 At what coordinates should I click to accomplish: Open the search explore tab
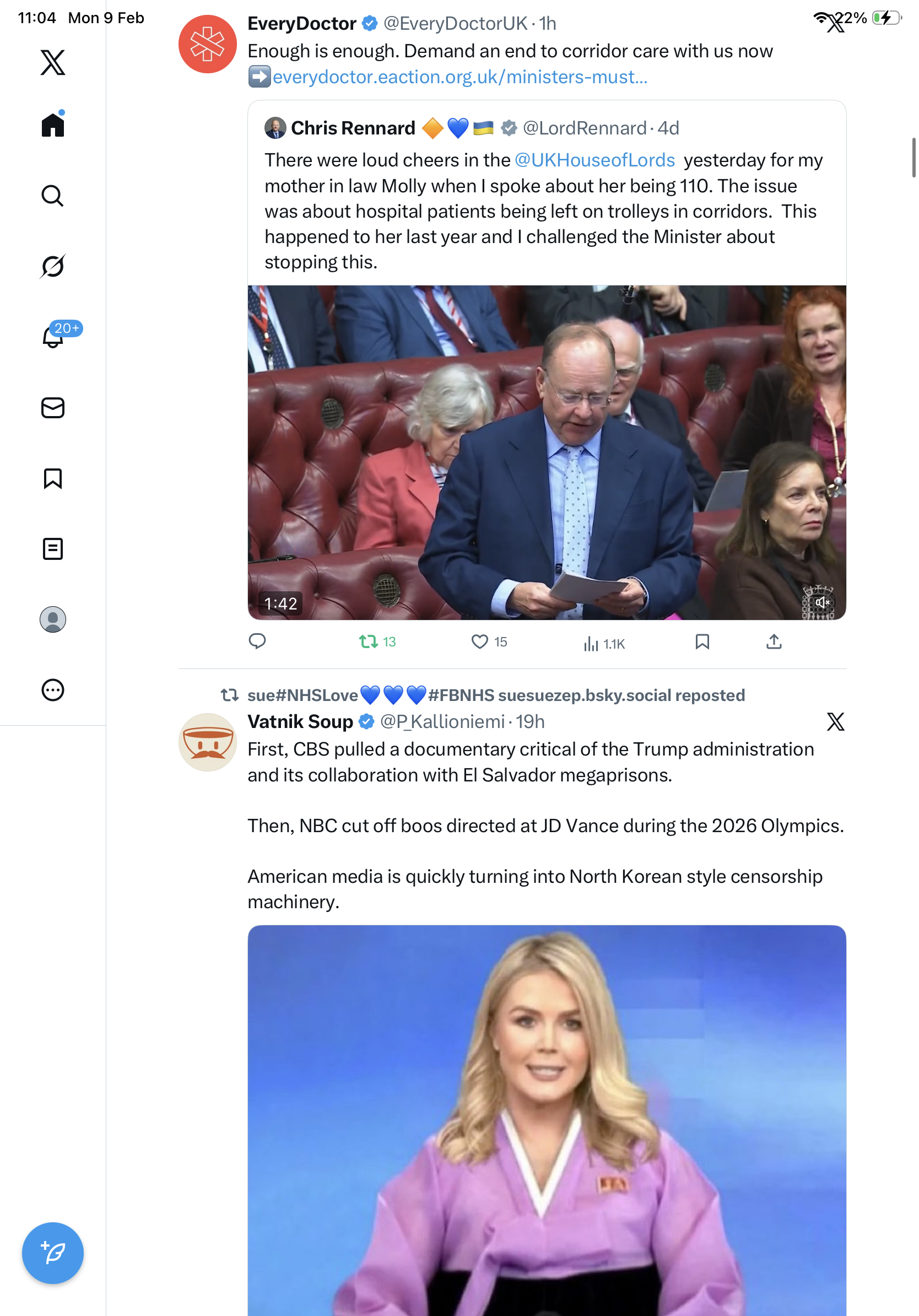click(x=53, y=196)
